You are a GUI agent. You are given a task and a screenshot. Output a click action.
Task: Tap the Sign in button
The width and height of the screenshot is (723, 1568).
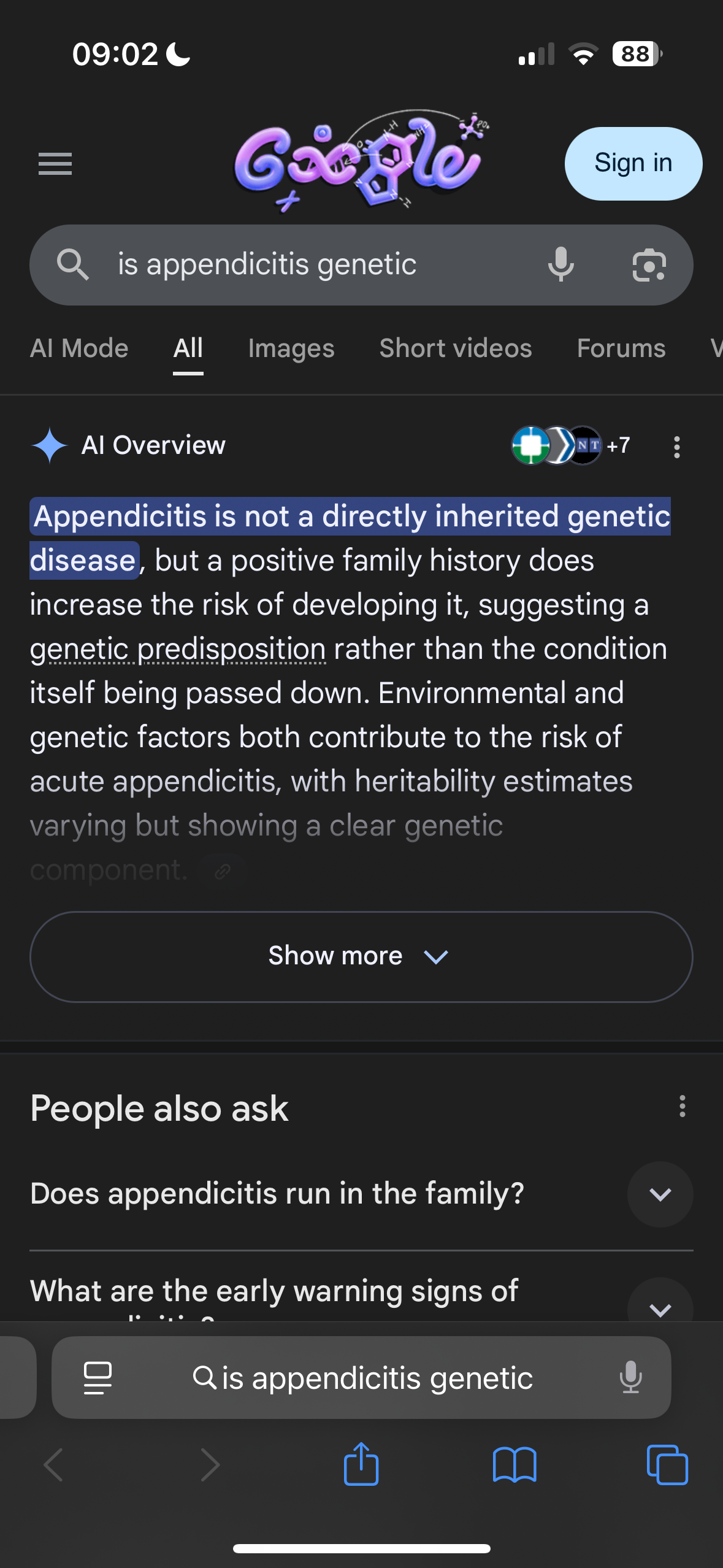(633, 164)
